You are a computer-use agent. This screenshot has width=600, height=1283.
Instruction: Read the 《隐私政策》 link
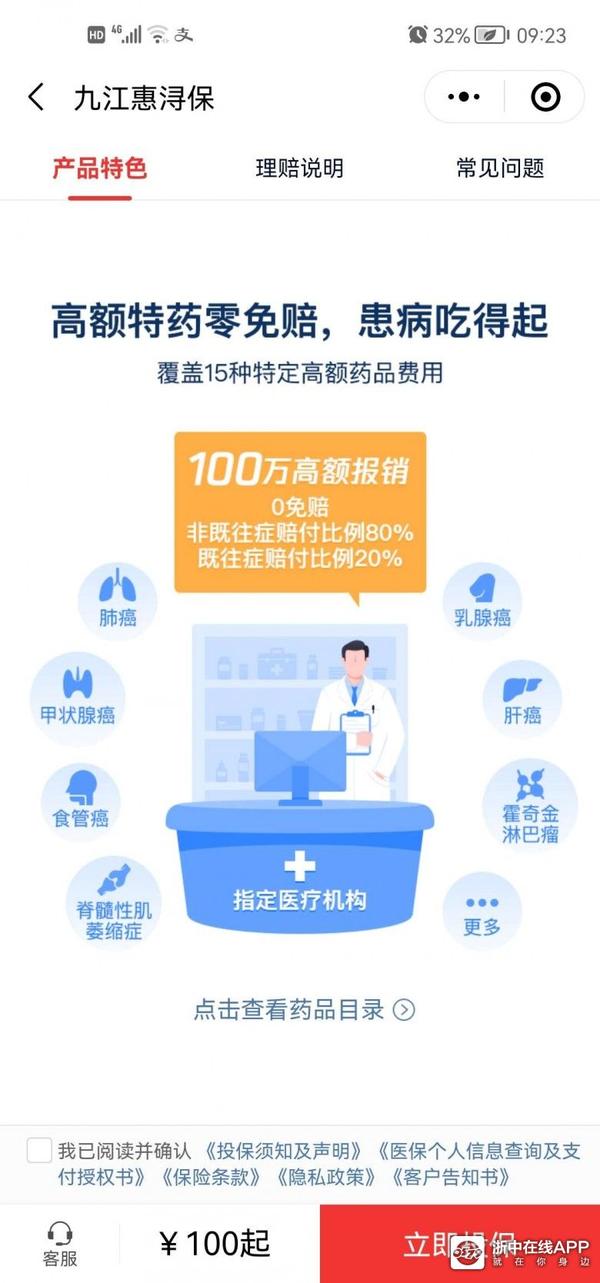(329, 1177)
